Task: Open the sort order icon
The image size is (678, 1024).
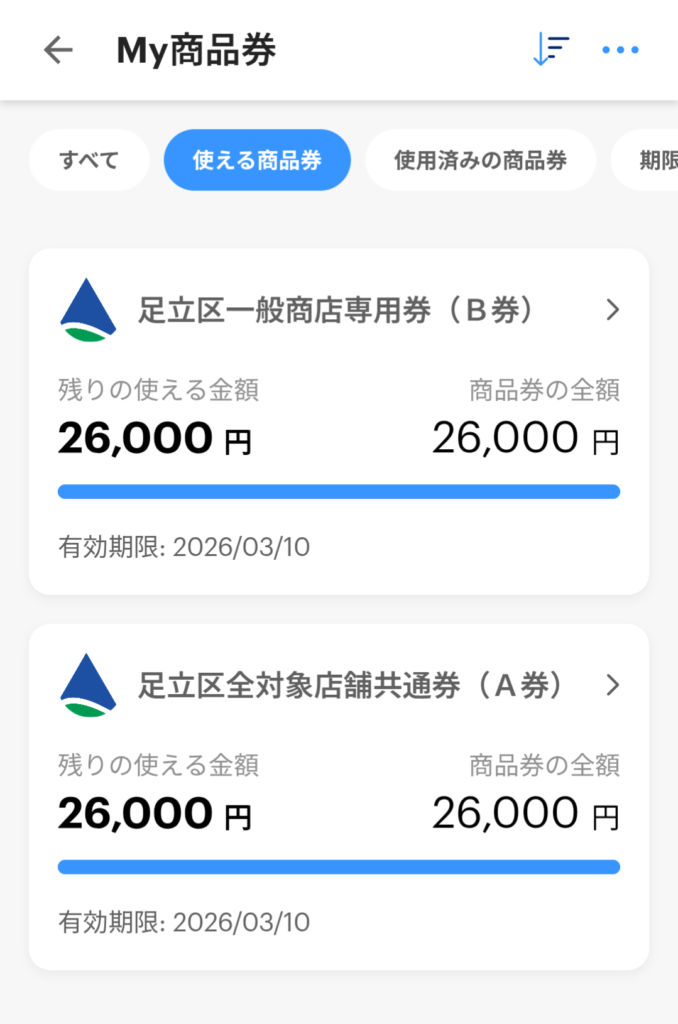Action: [x=551, y=50]
